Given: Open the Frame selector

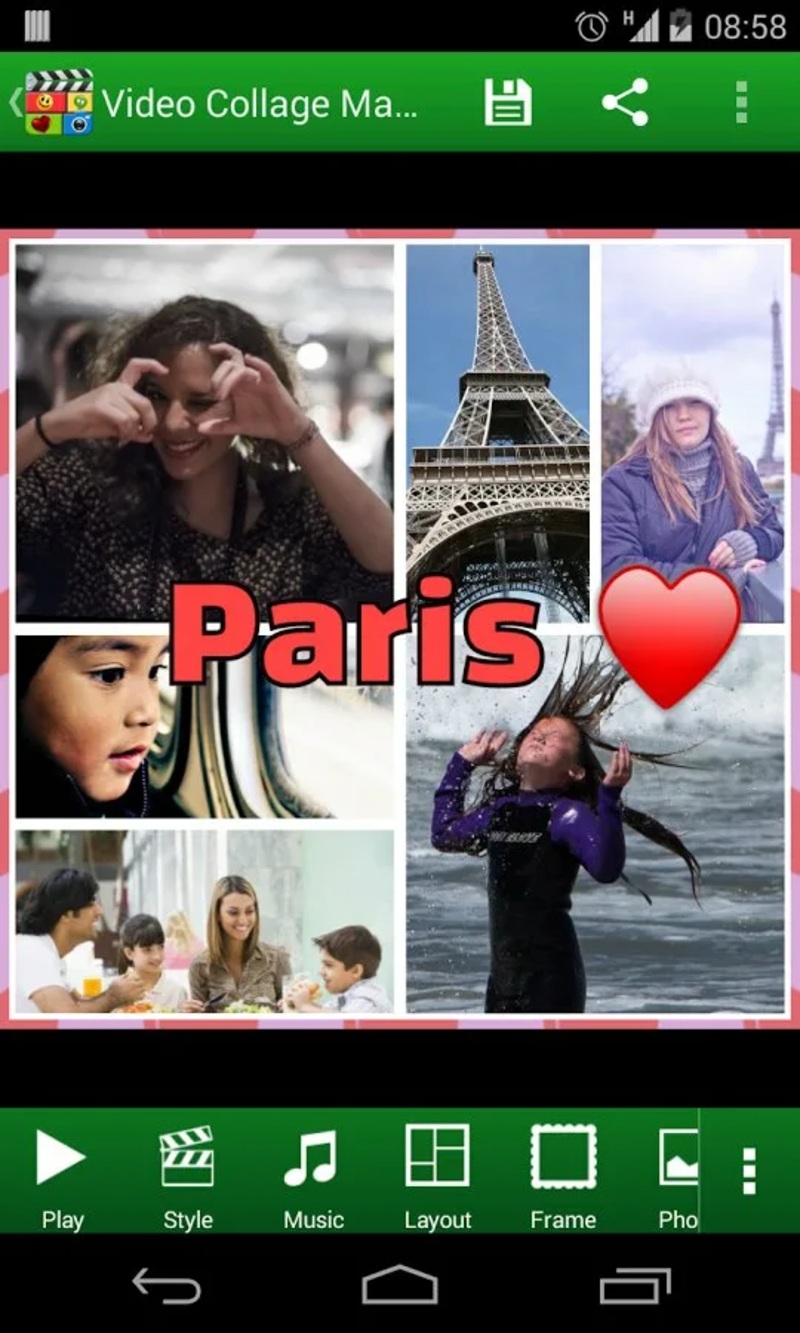Looking at the screenshot, I should pyautogui.click(x=563, y=1175).
